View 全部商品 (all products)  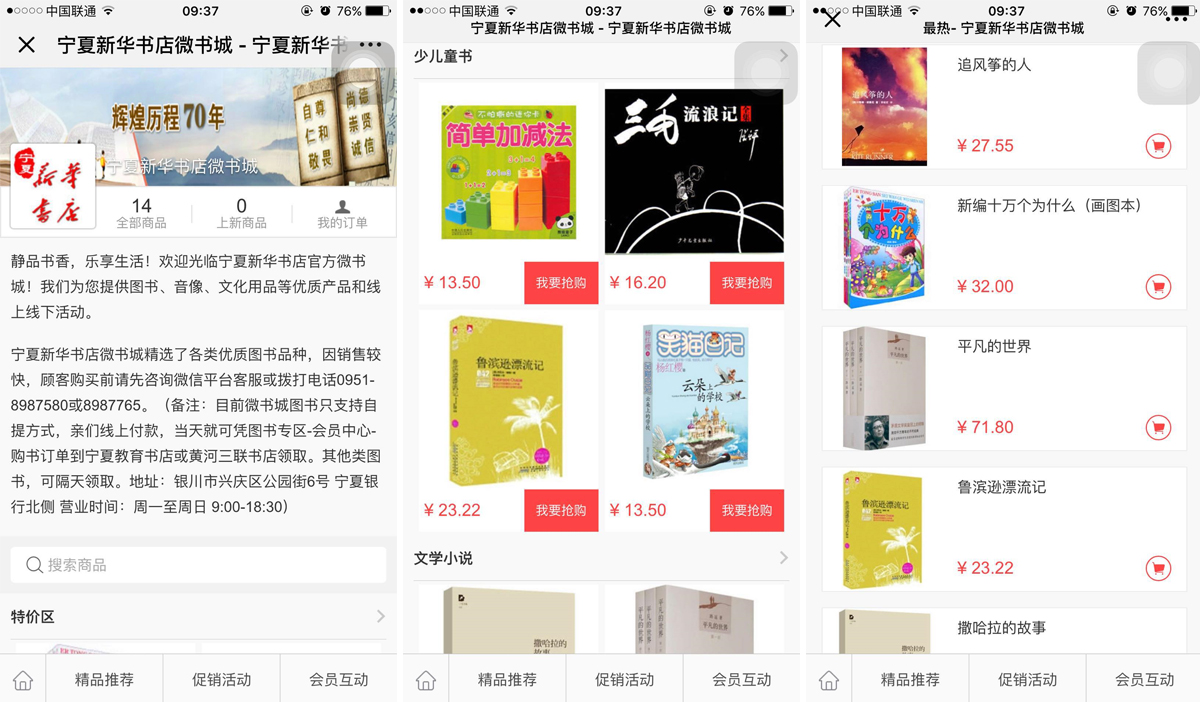pyautogui.click(x=141, y=213)
